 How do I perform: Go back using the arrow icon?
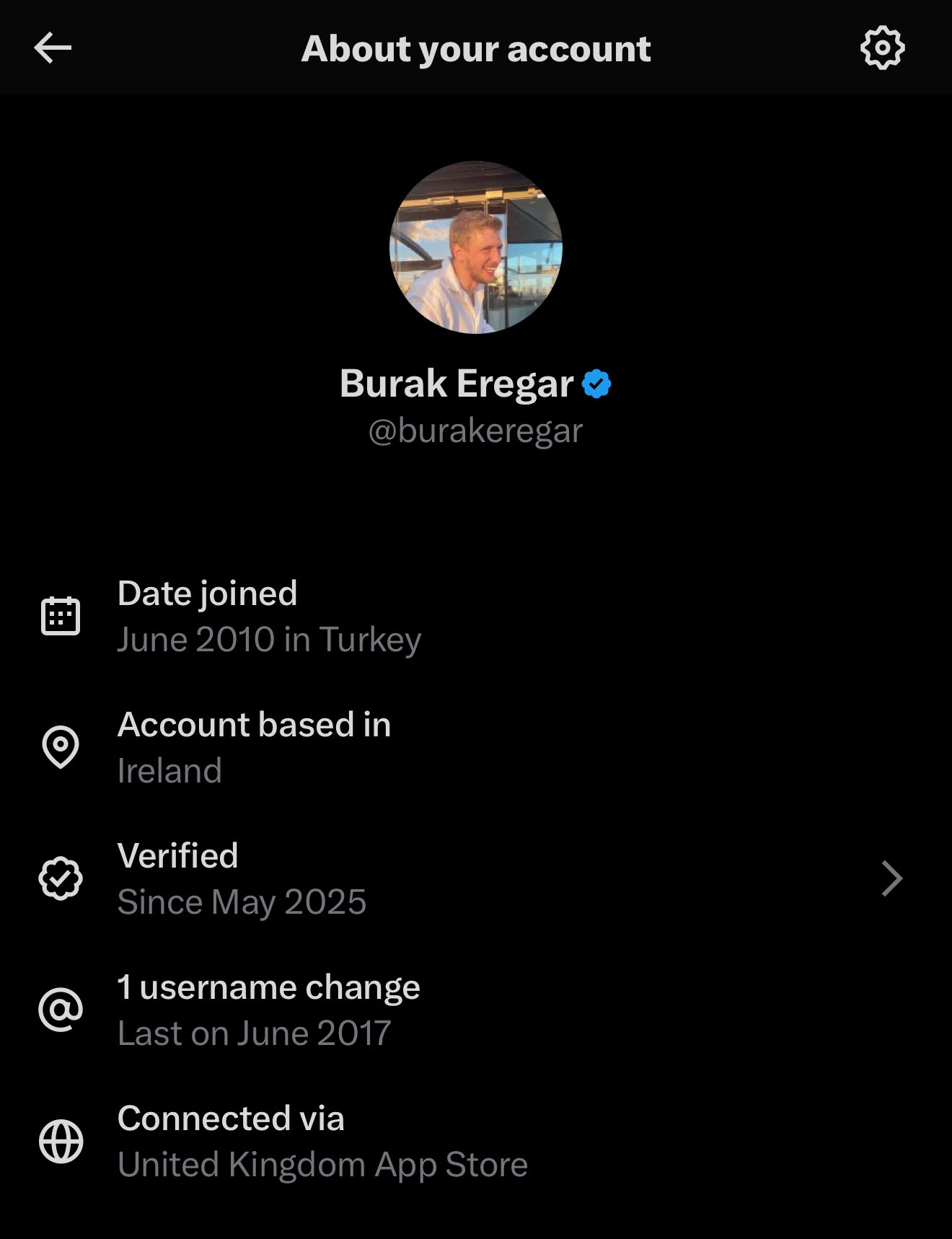point(53,48)
